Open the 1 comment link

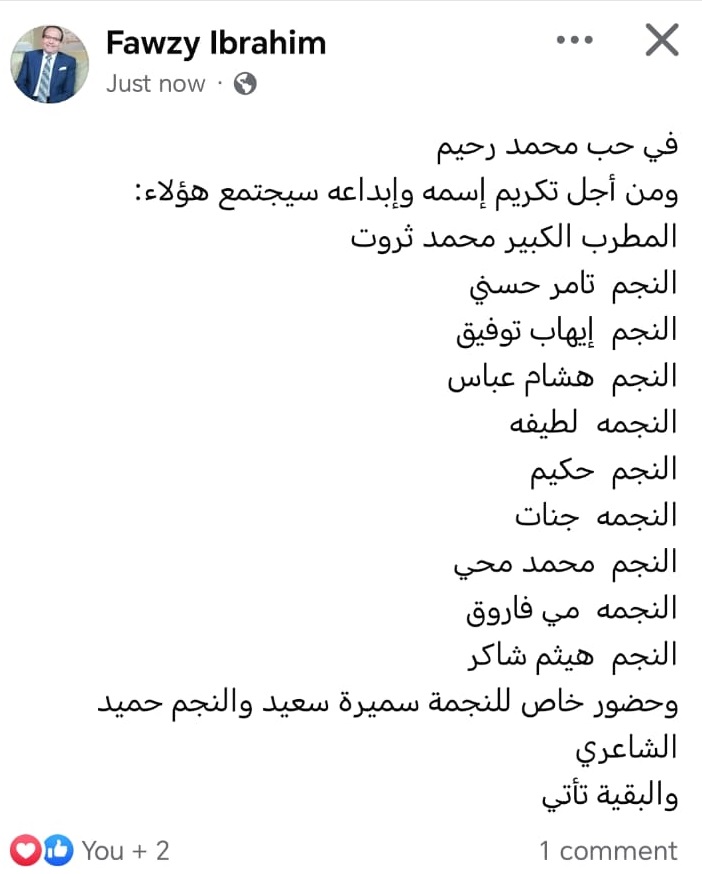(608, 851)
